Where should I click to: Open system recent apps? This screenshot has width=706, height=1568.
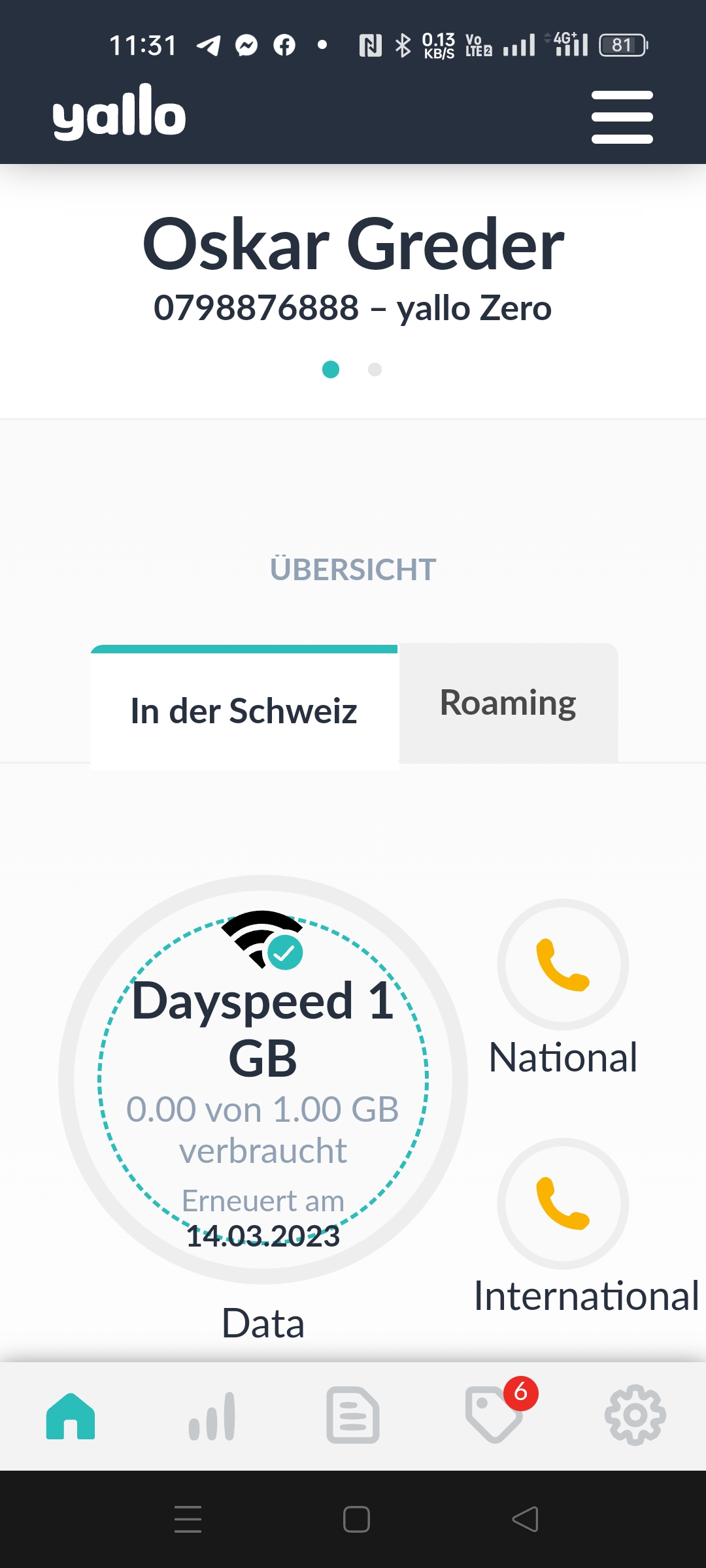188,1519
